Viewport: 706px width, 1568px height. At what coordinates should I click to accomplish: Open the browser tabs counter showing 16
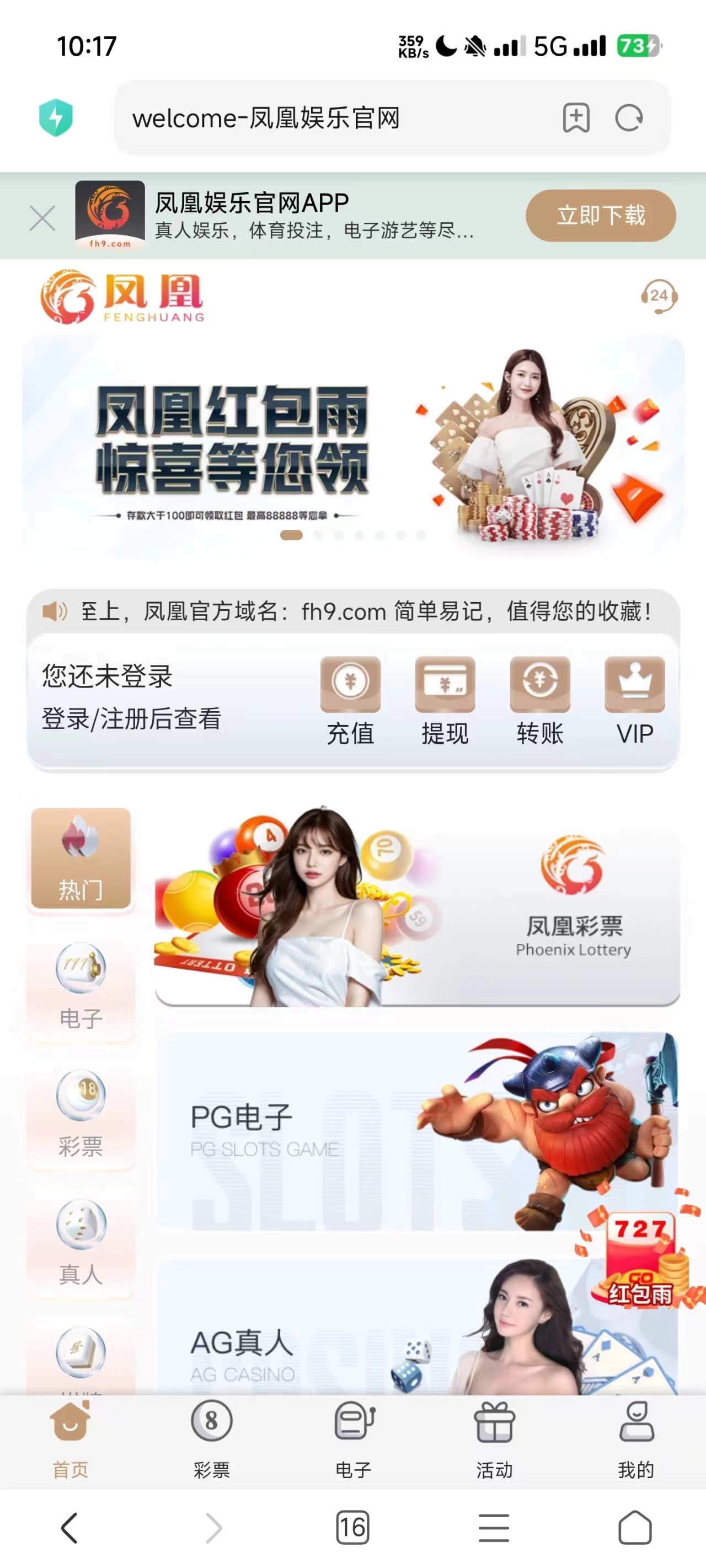point(352,1527)
